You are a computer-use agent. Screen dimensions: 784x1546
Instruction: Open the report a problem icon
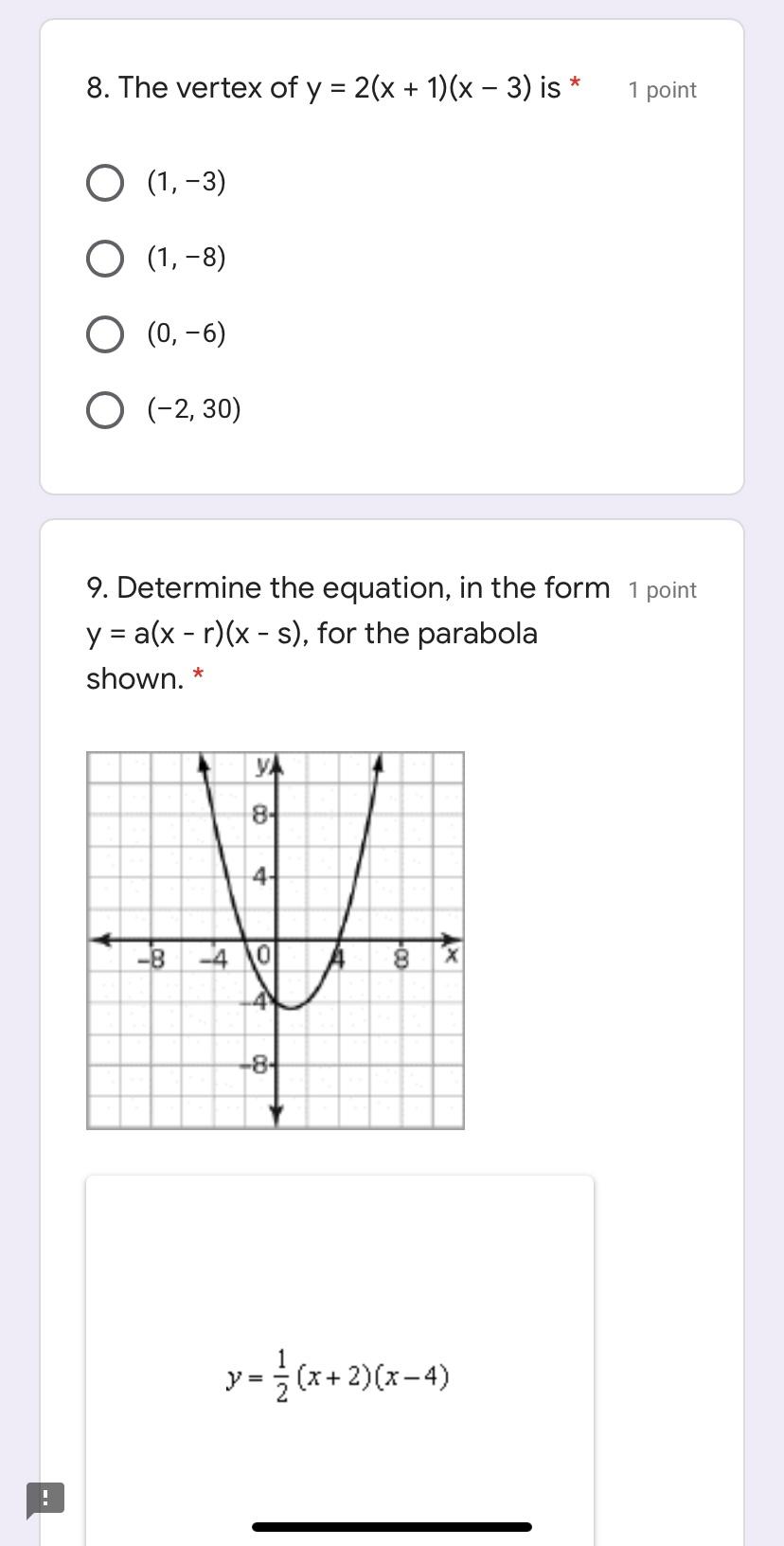point(45,1499)
